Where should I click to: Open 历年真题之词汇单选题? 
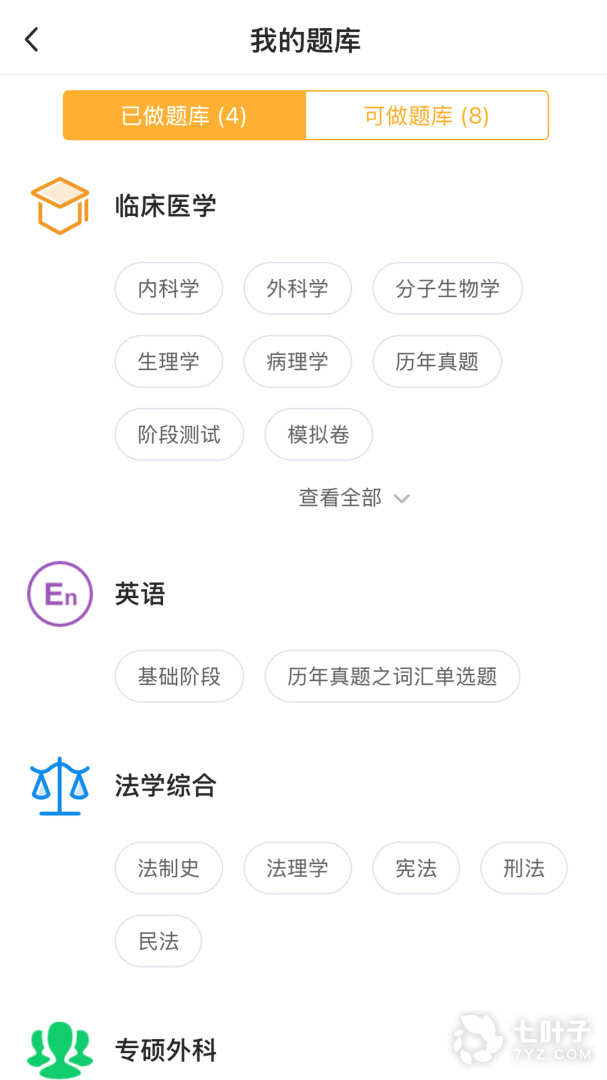tap(393, 676)
